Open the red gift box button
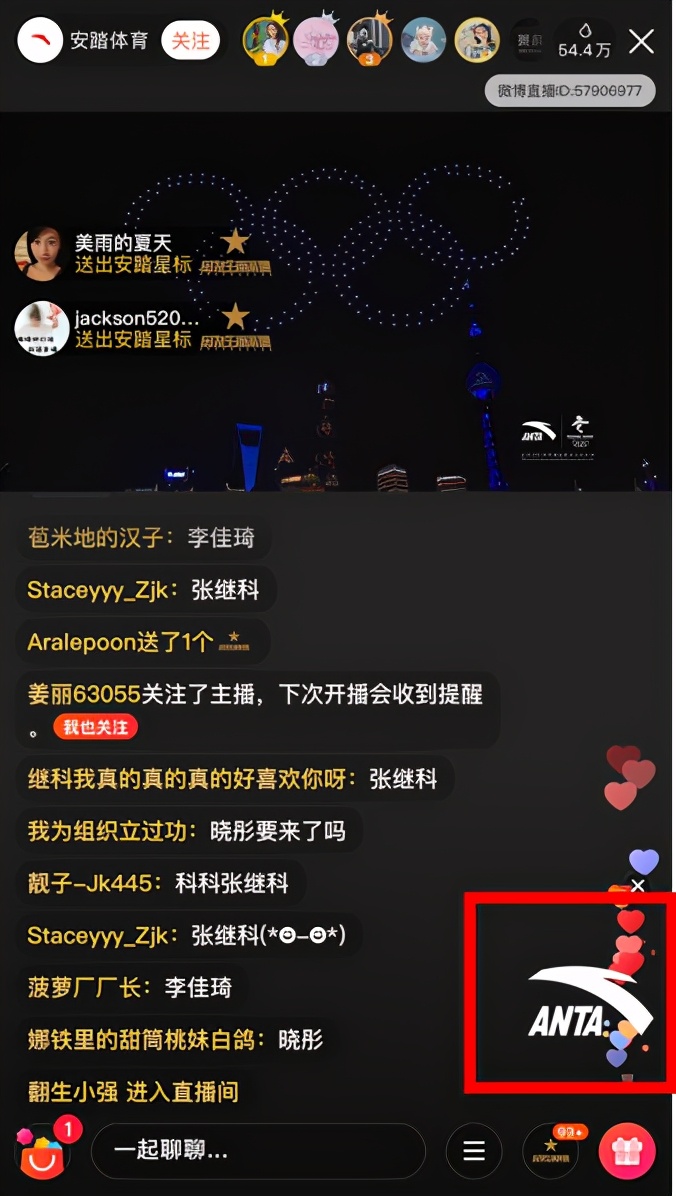The height and width of the screenshot is (1196, 676). pyautogui.click(x=627, y=1151)
